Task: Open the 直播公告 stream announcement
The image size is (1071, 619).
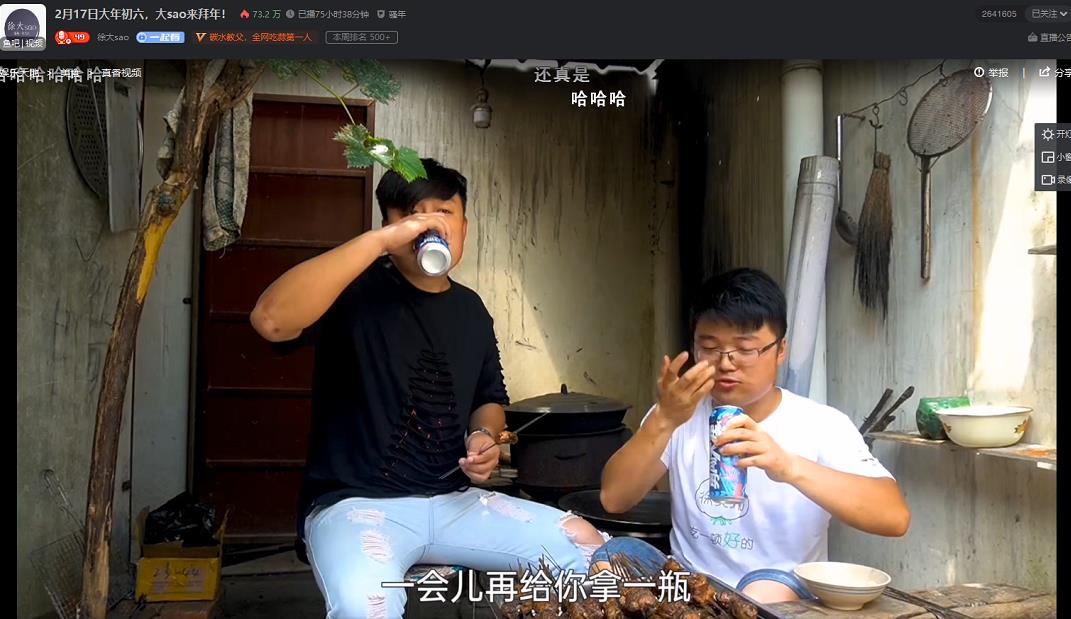Action: point(1050,37)
